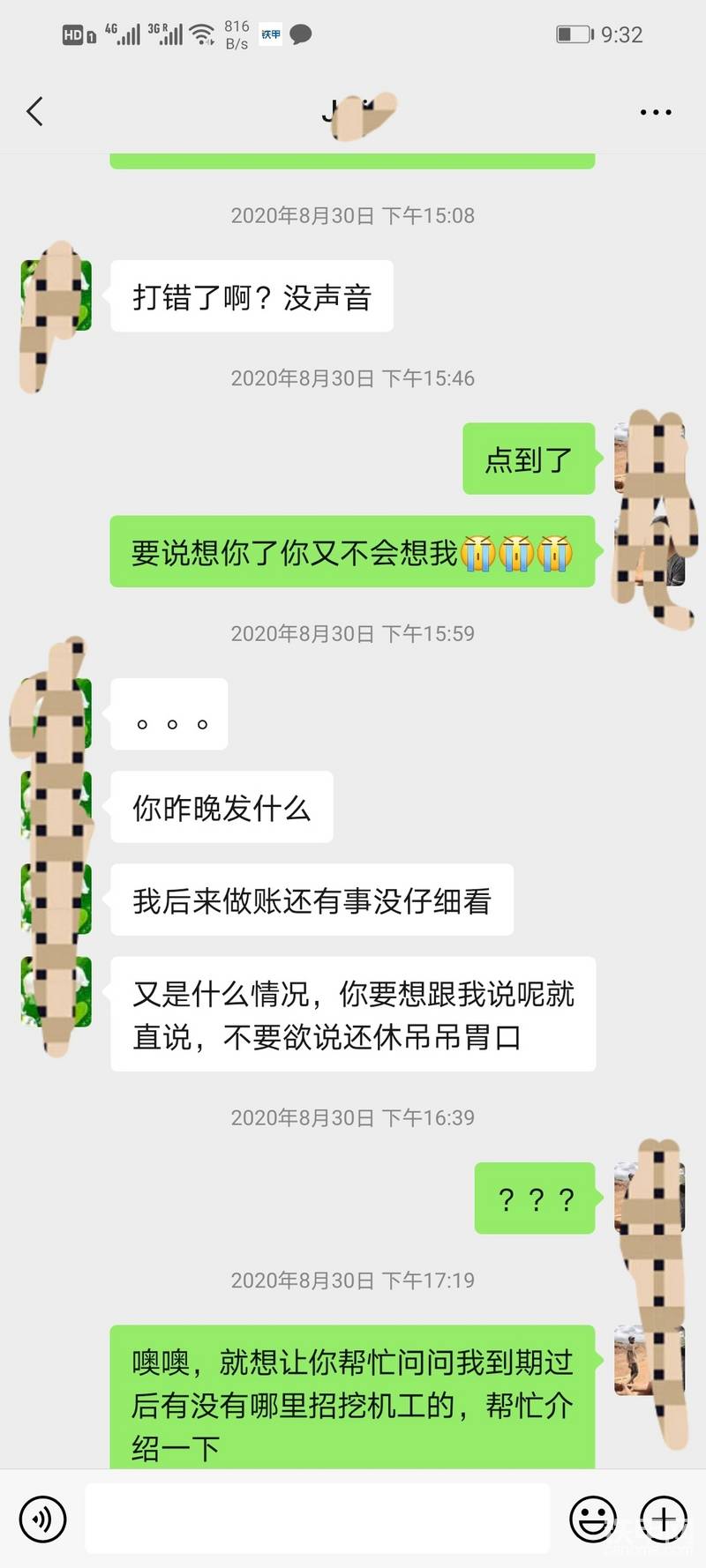
Task: Open the plus attachments menu
Action: [x=664, y=1519]
